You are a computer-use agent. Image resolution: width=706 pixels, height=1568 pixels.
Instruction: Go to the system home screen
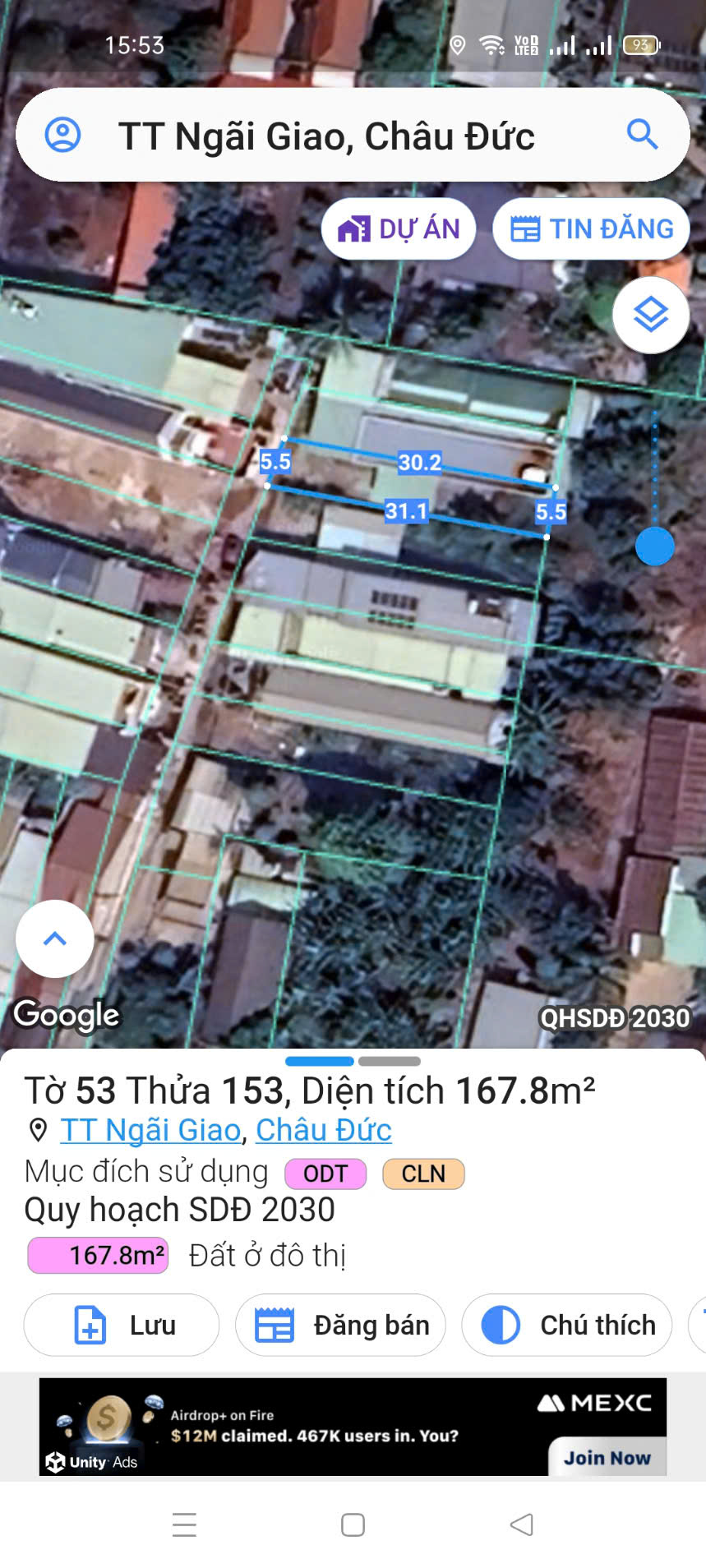353,1524
